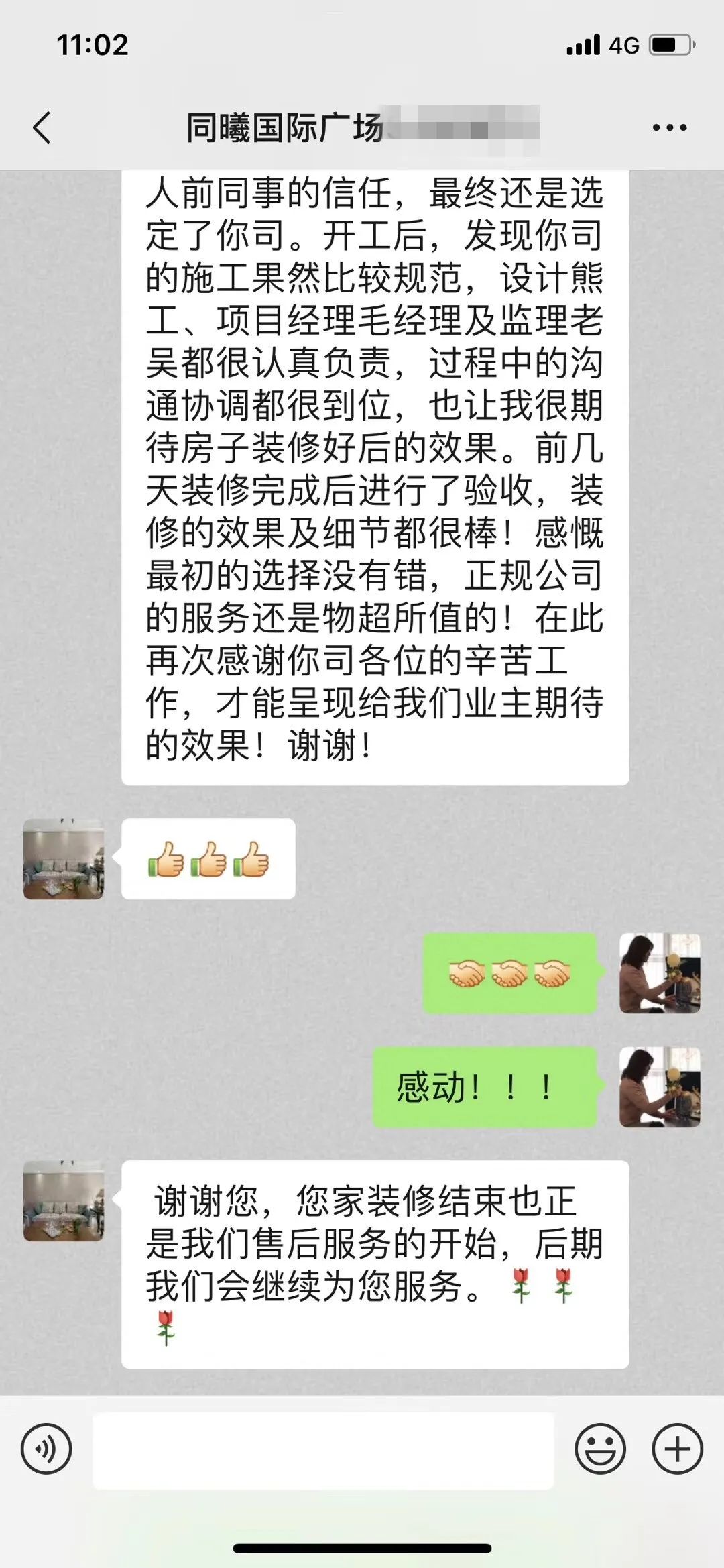This screenshot has height=1568, width=724.
Task: Tap the back chevron to leave the chat
Action: pyautogui.click(x=42, y=127)
